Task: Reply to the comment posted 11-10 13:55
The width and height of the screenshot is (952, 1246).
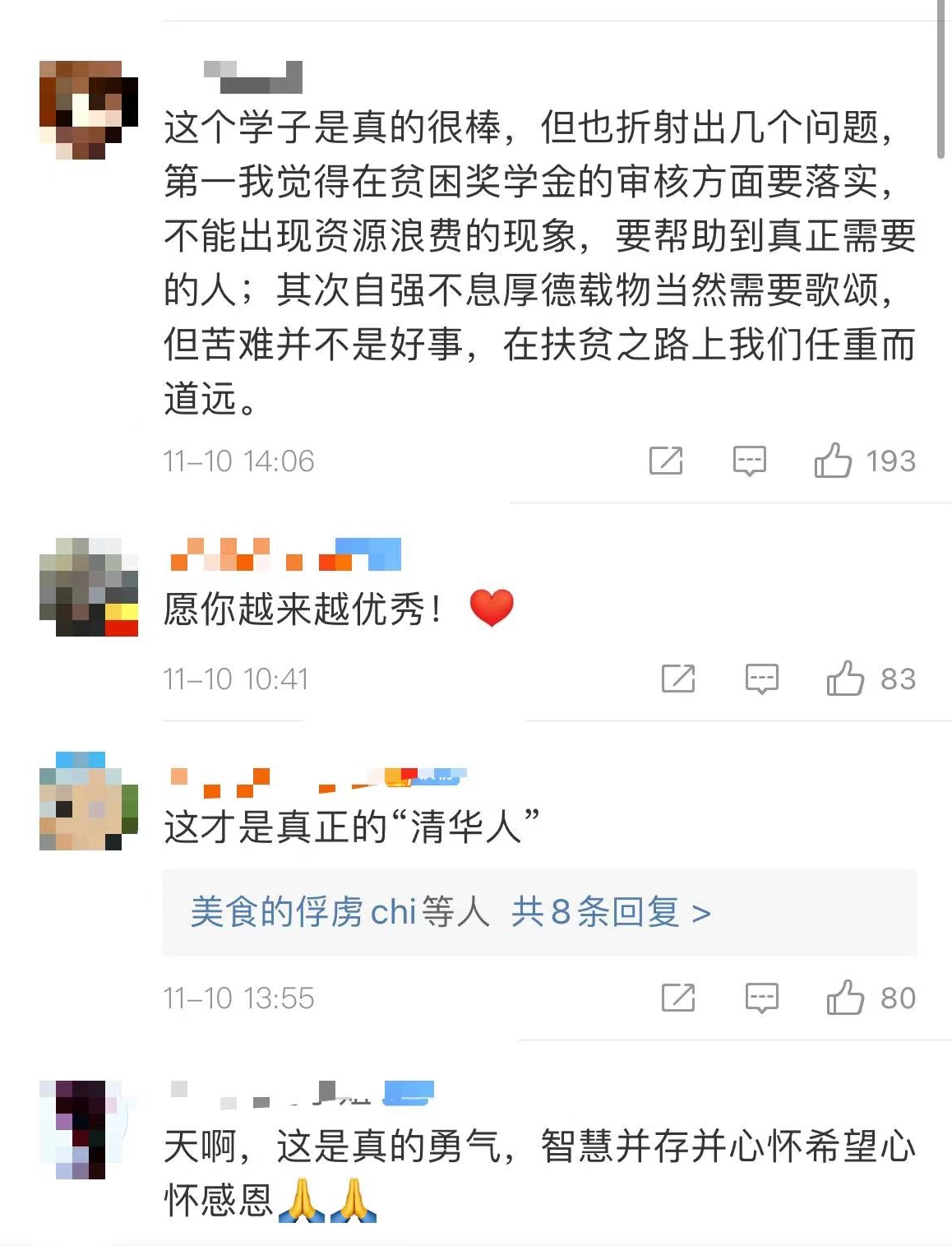Action: tap(761, 998)
